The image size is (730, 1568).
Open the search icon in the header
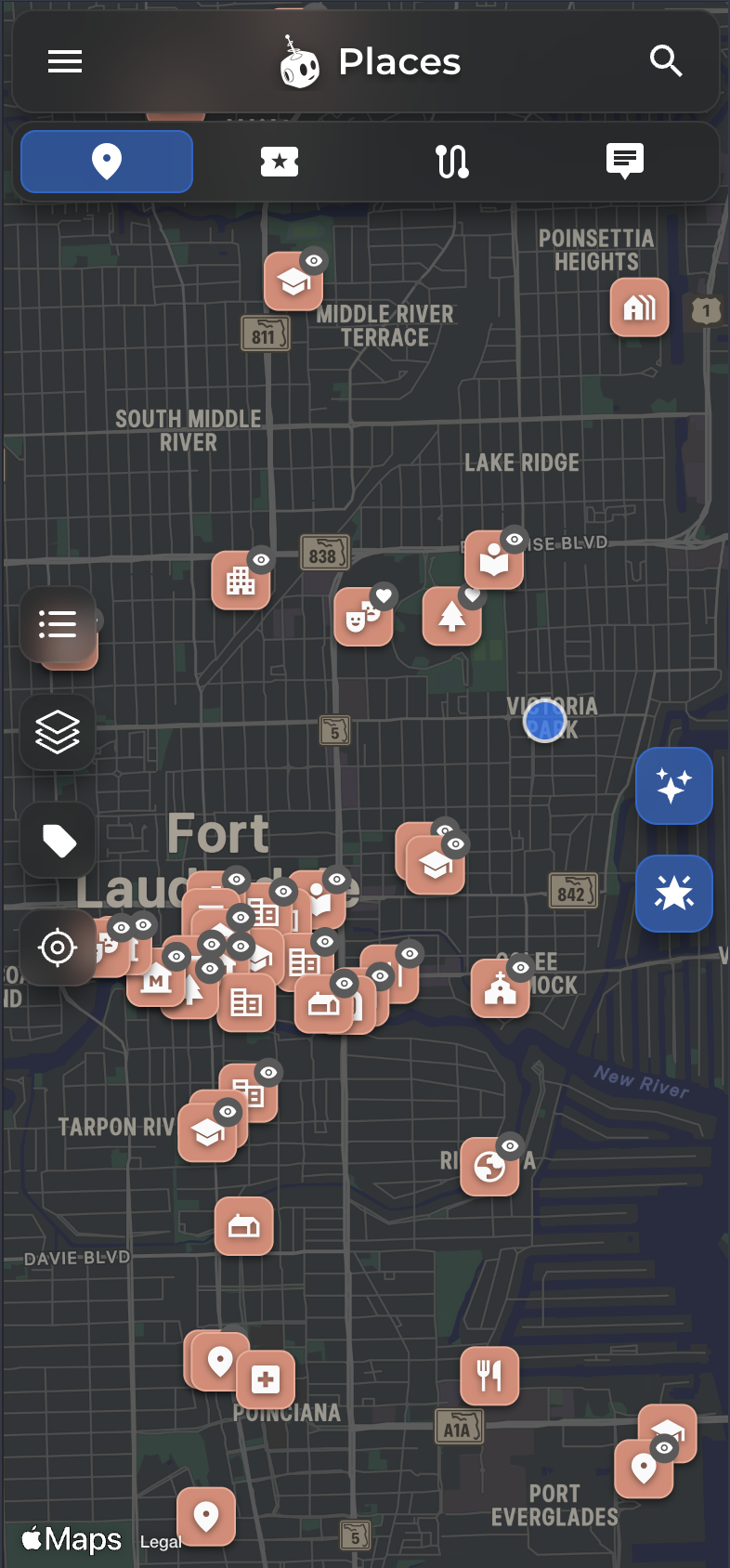[666, 61]
